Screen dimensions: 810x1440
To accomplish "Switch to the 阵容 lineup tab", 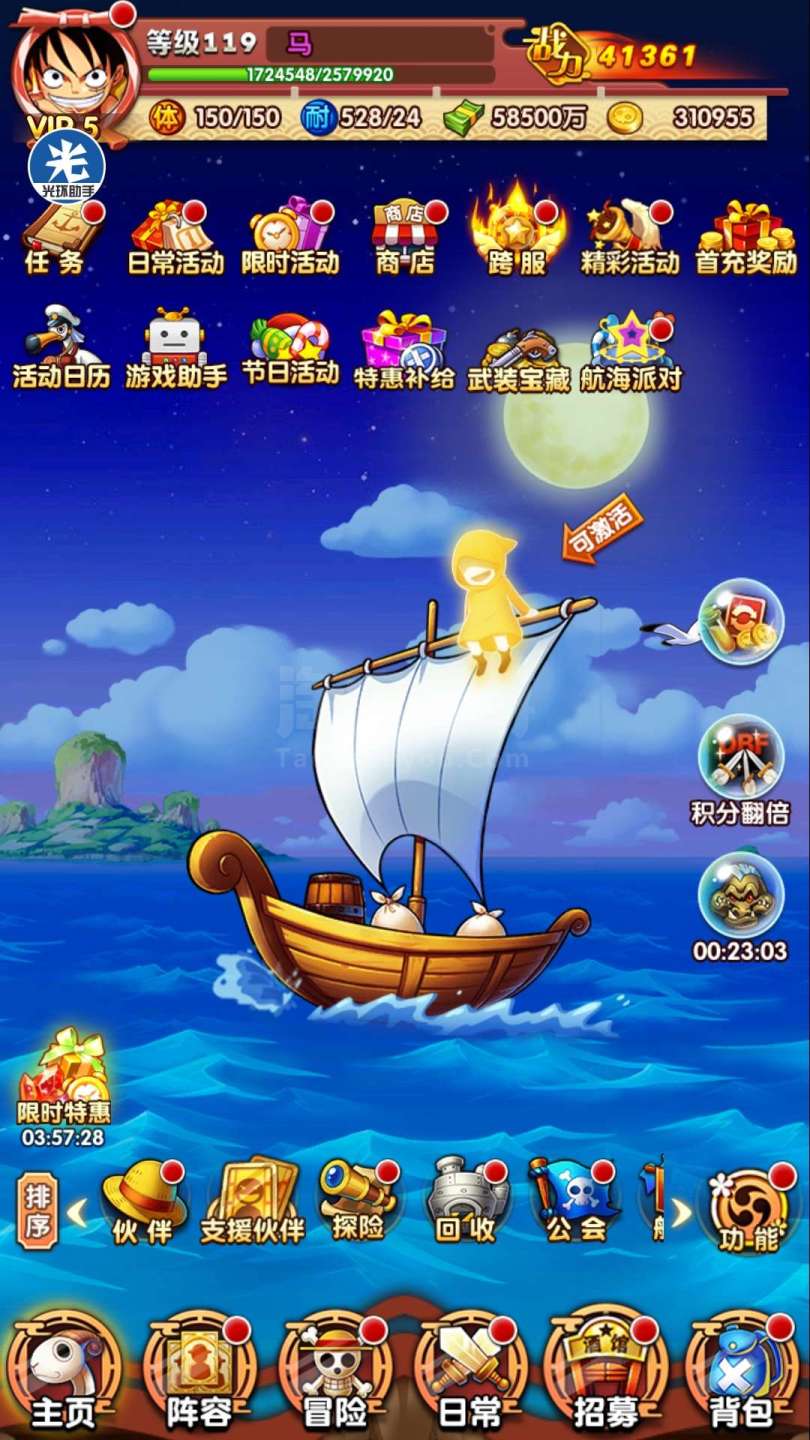I will 200,1372.
